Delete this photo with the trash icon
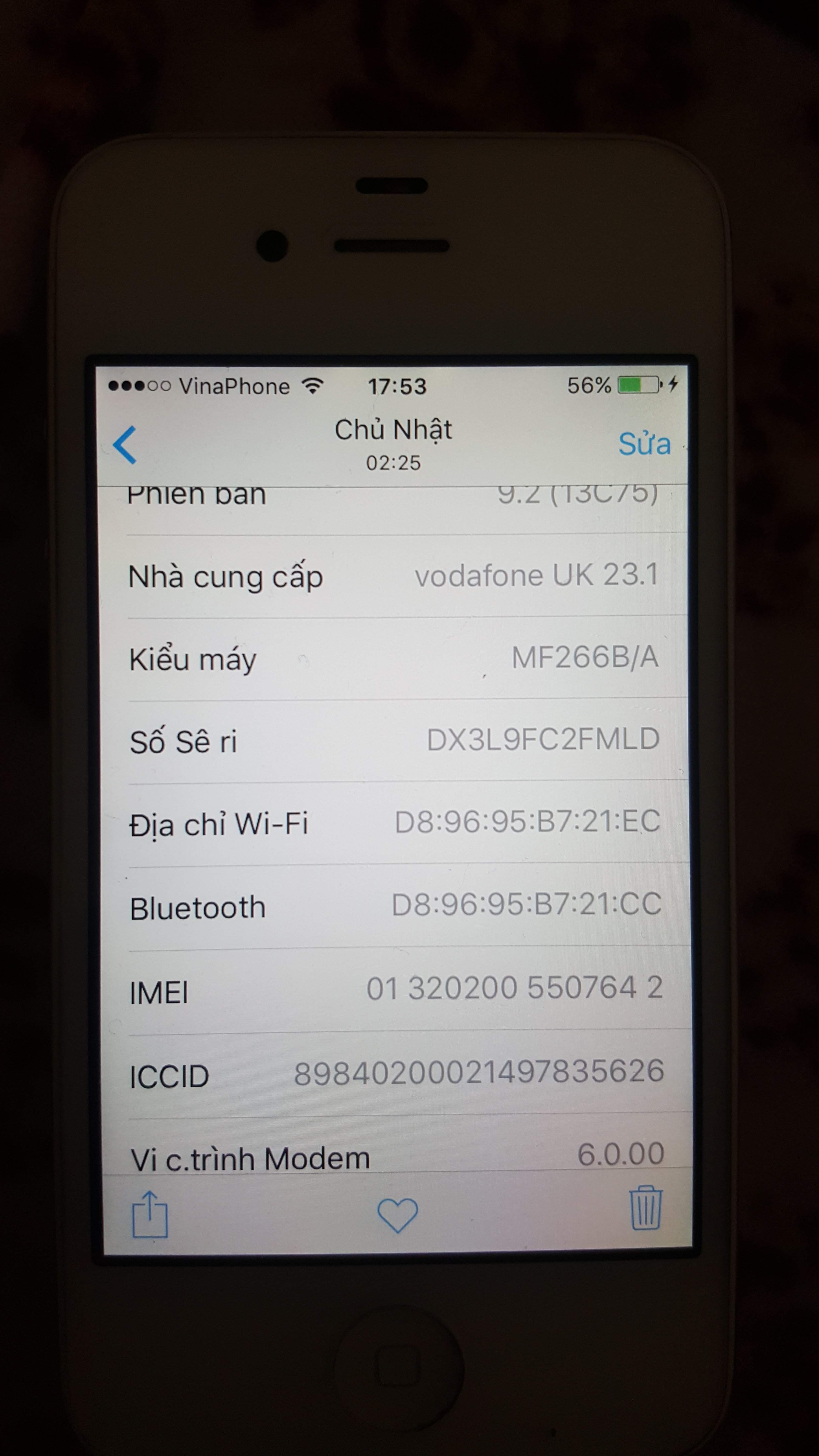This screenshot has height=1456, width=819. click(645, 1208)
